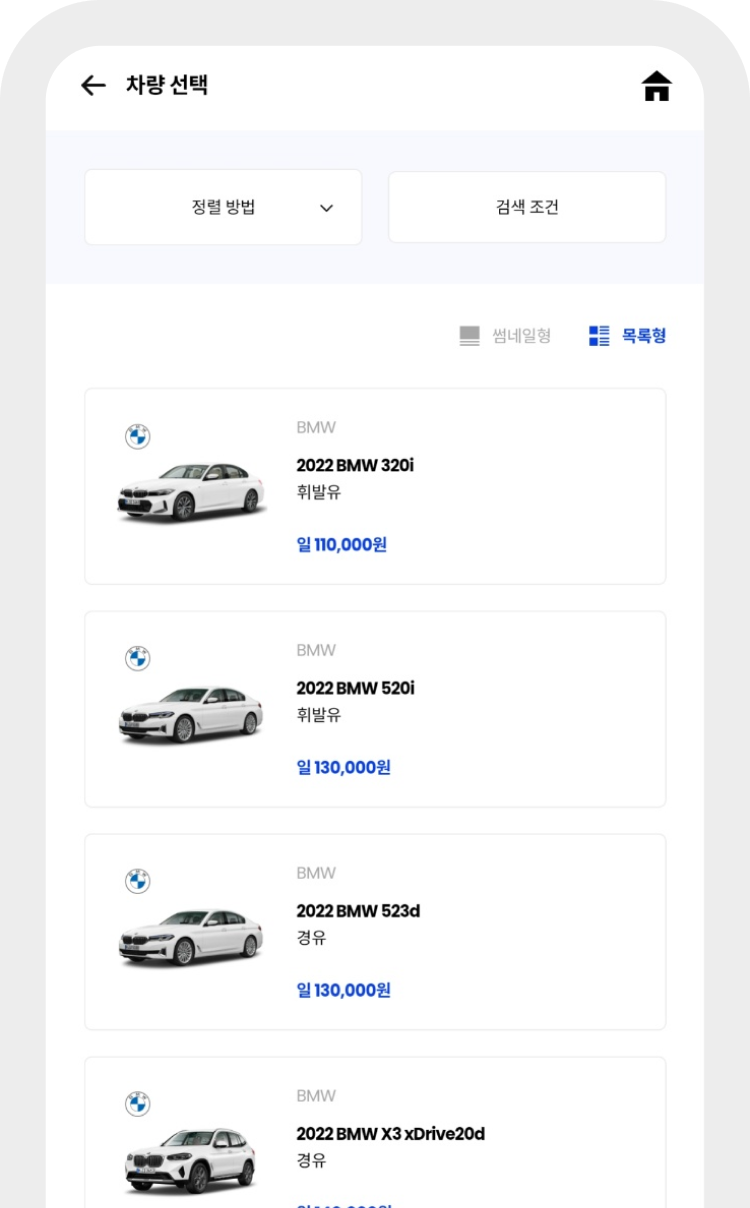Select the 2022 BMW 320i card
The width and height of the screenshot is (750, 1208).
pyautogui.click(x=375, y=486)
